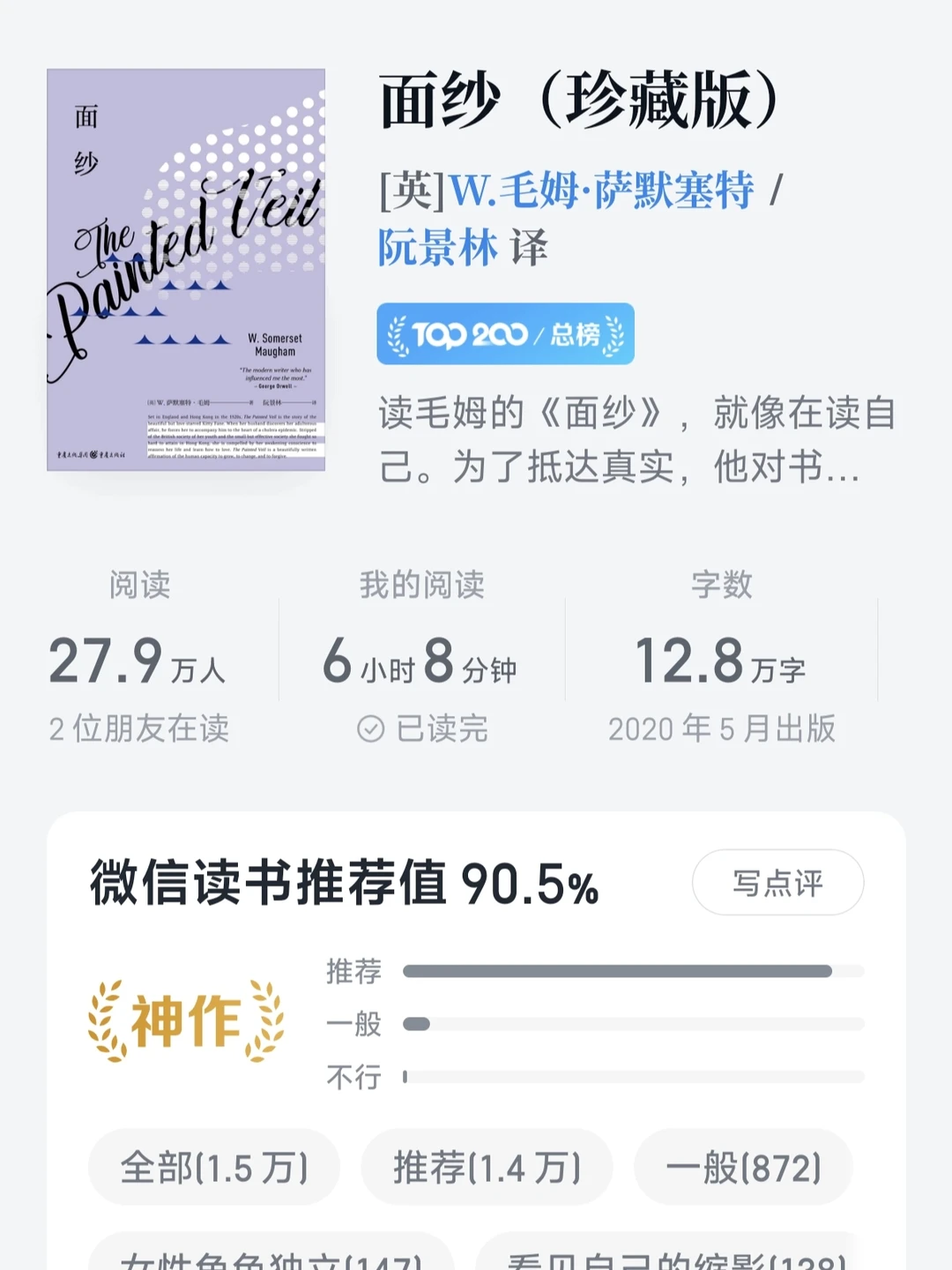View 2位朋友在读 friends list
This screenshot has height=1270, width=952.
coord(138,728)
